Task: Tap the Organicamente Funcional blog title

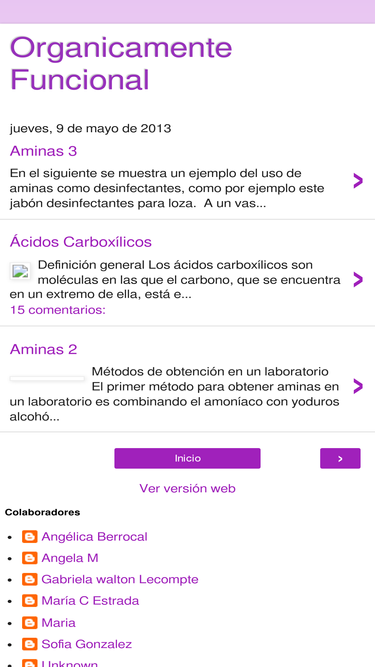Action: point(121,63)
